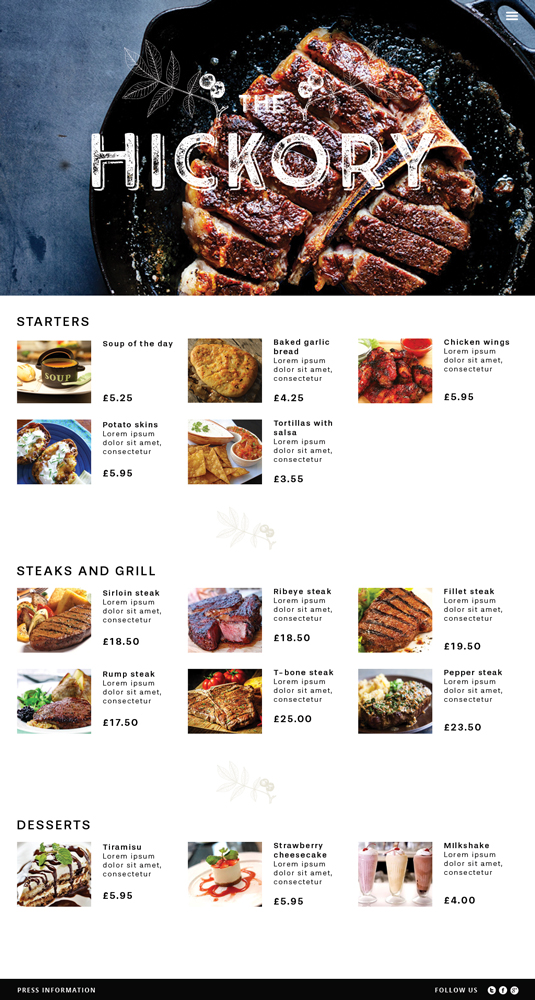Open the Strawberry cheesecake item
535x1000 pixels.
pos(260,874)
